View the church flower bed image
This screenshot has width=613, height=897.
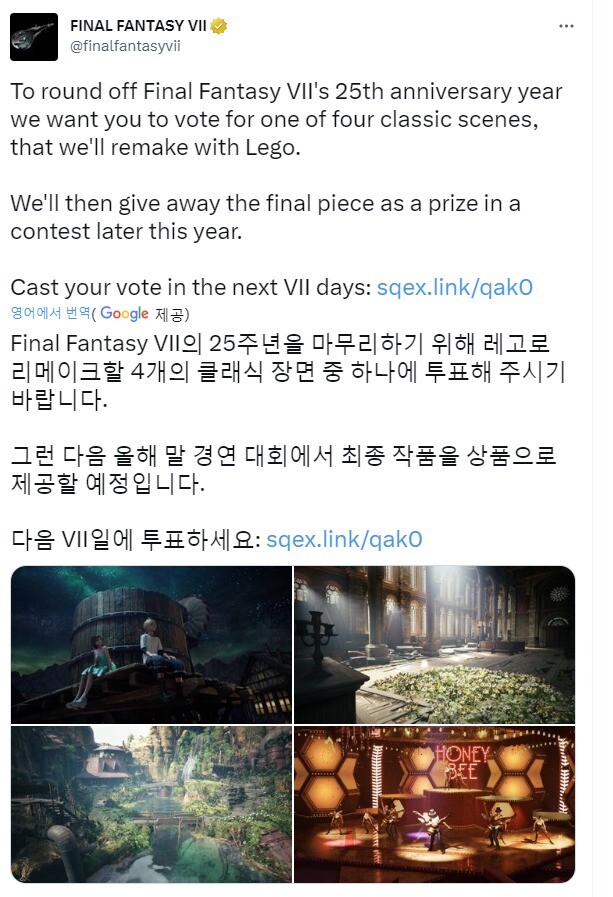(435, 645)
